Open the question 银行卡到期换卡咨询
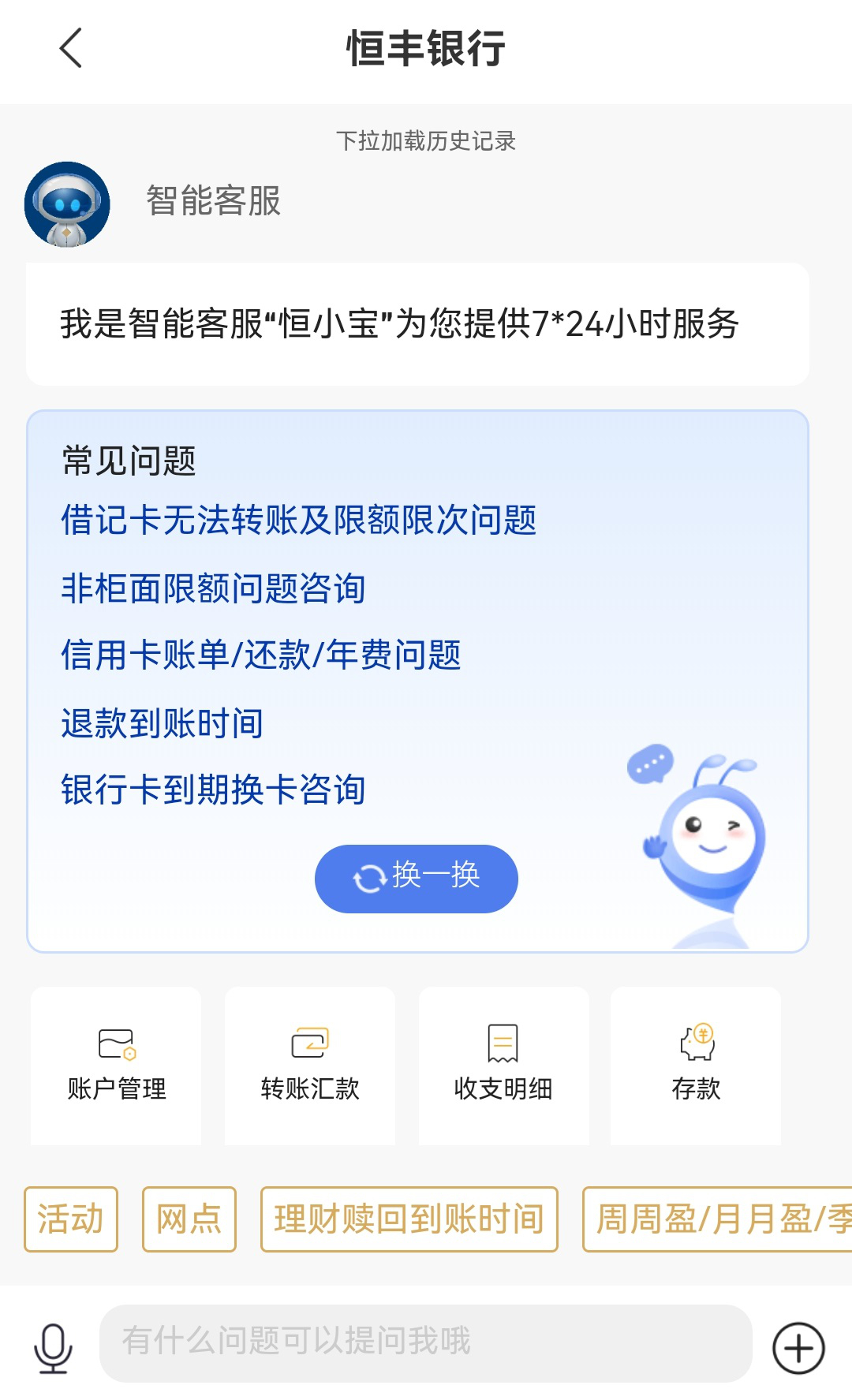The height and width of the screenshot is (1400, 852). pyautogui.click(x=213, y=790)
